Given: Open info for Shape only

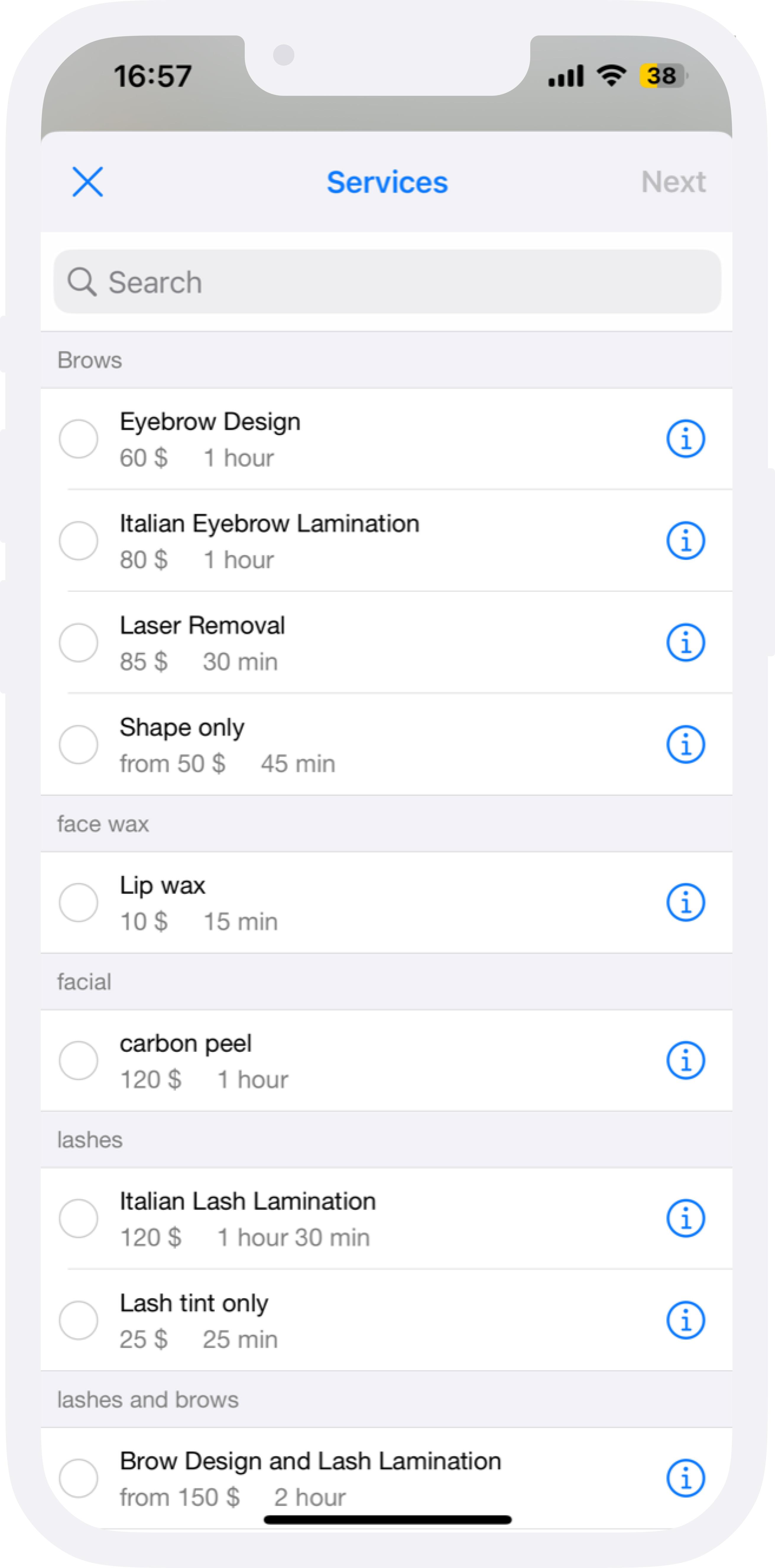Looking at the screenshot, I should pyautogui.click(x=685, y=744).
